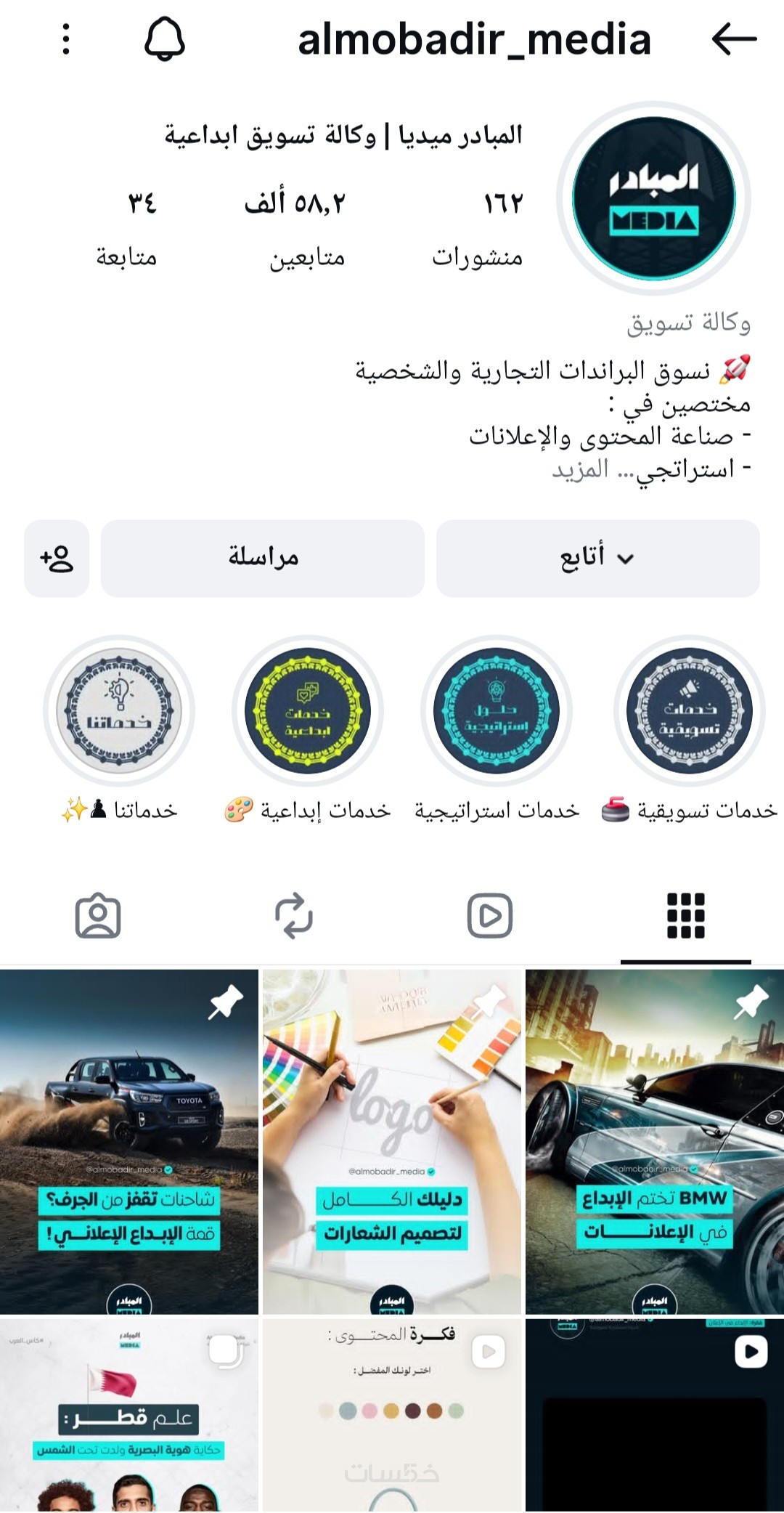
Task: Open the خدماتنا highlight
Action: pyautogui.click(x=119, y=711)
